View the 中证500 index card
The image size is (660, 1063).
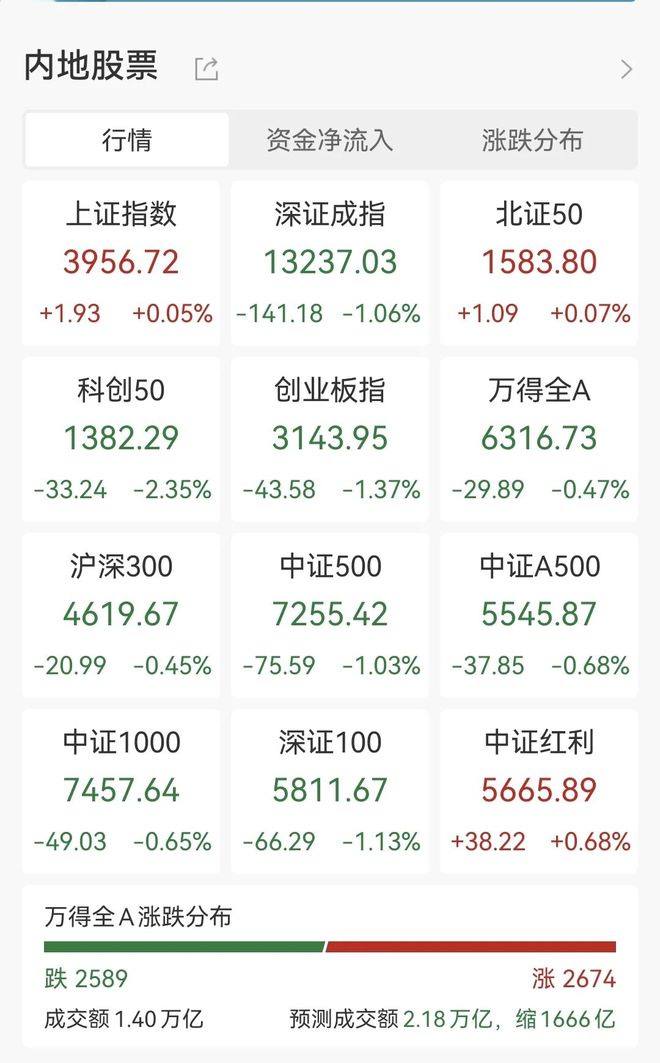[x=330, y=615]
